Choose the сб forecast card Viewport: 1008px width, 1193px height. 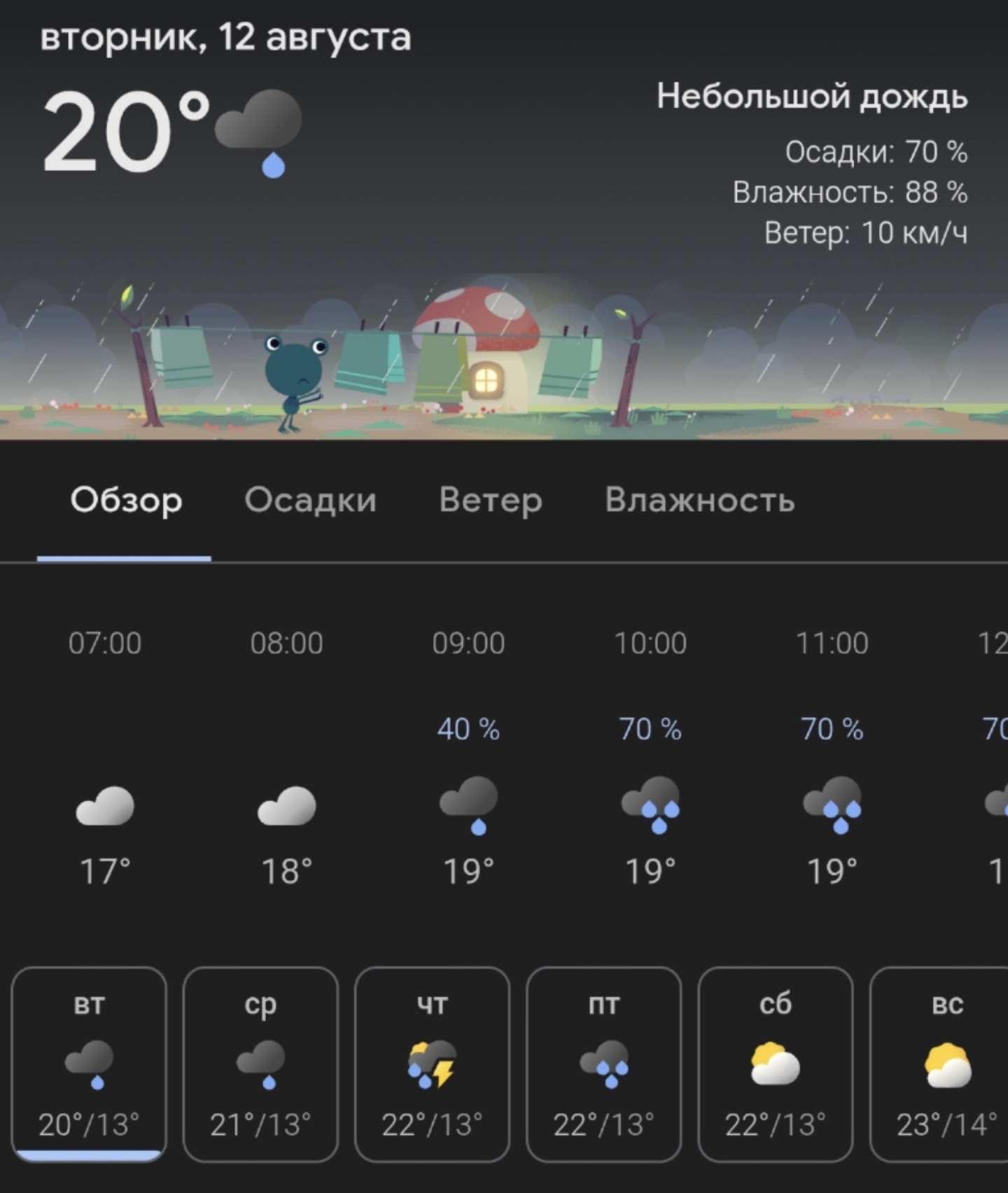[775, 1063]
